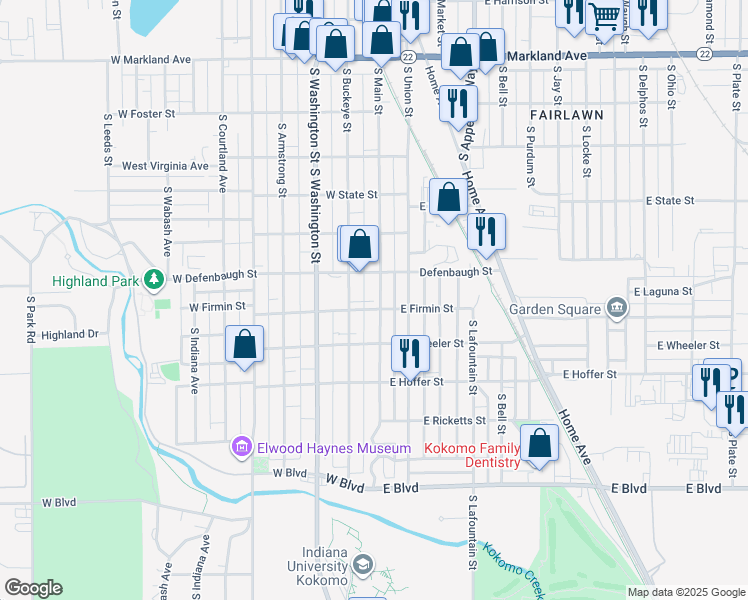Image resolution: width=748 pixels, height=600 pixels.
Task: Open the shopping pin near E State St
Action: pyautogui.click(x=449, y=197)
